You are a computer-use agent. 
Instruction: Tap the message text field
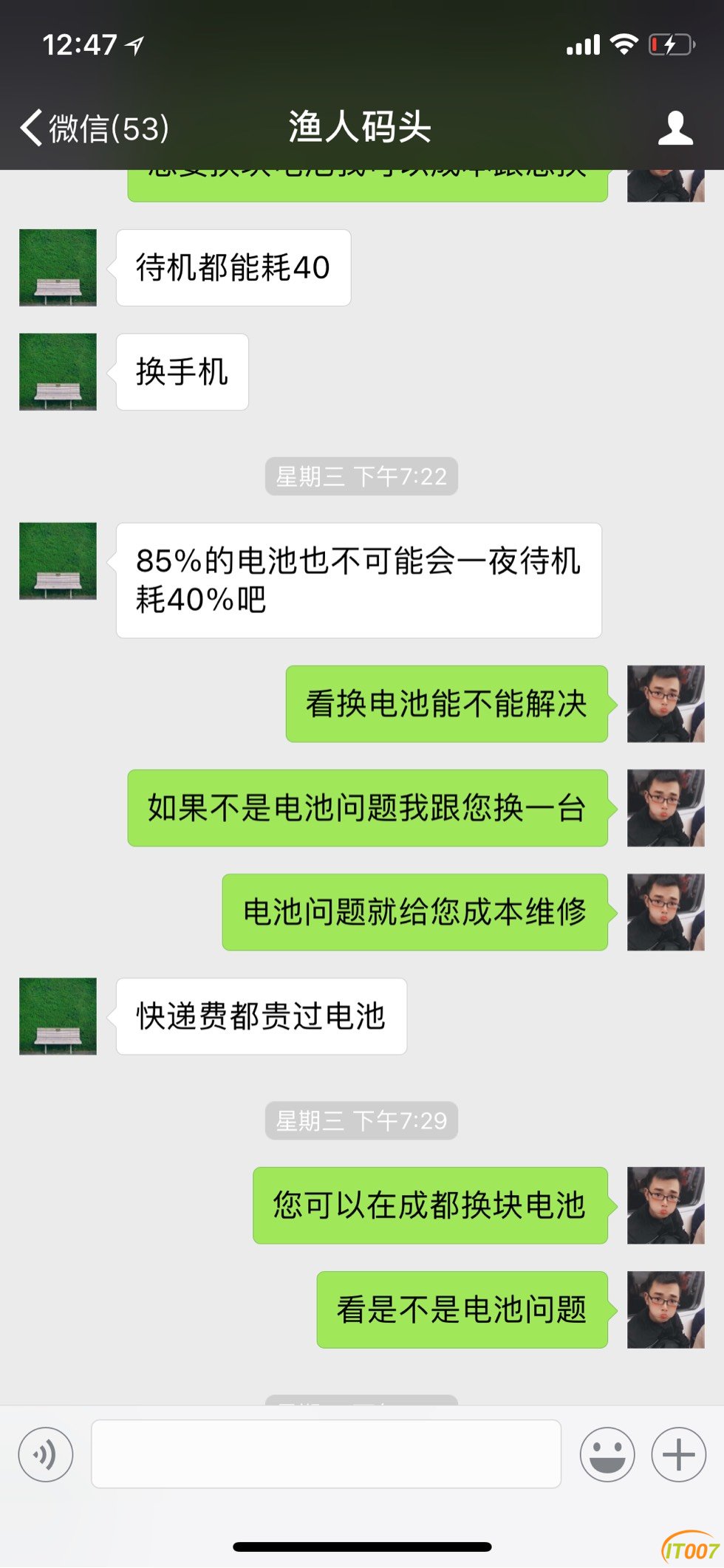(326, 1454)
